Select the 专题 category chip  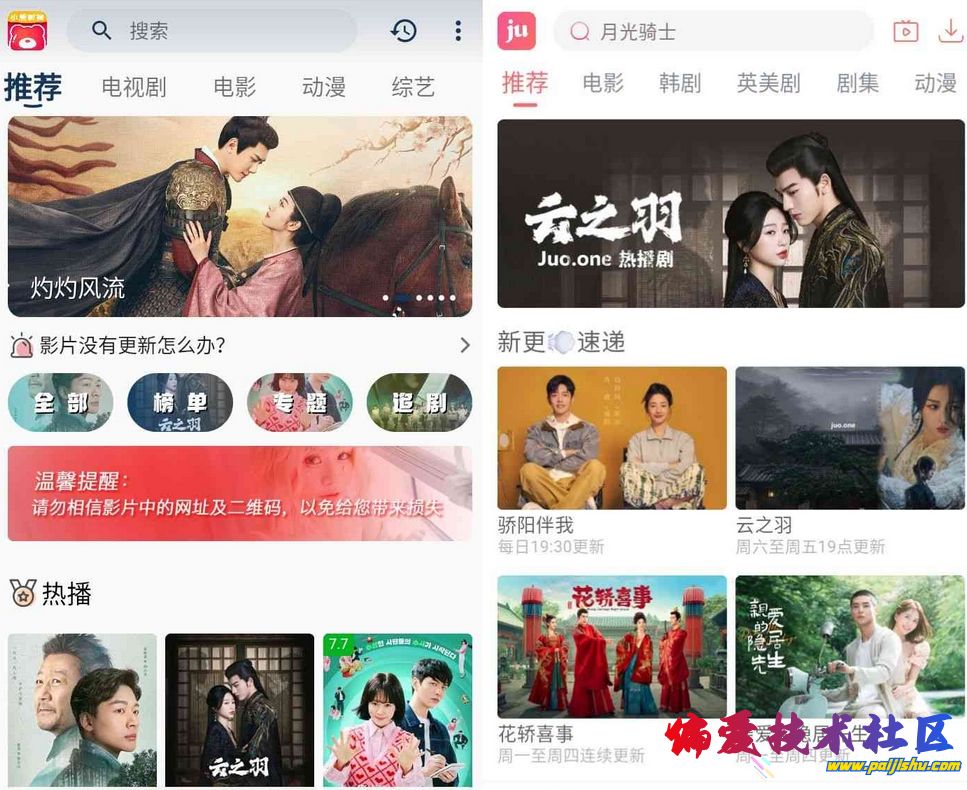point(300,402)
